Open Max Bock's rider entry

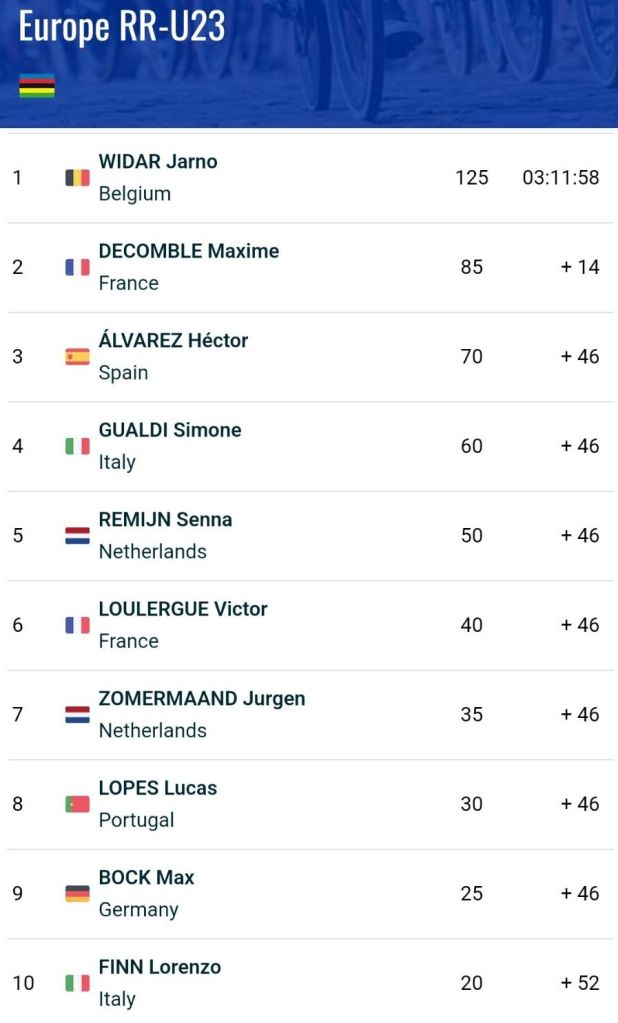pyautogui.click(x=146, y=878)
